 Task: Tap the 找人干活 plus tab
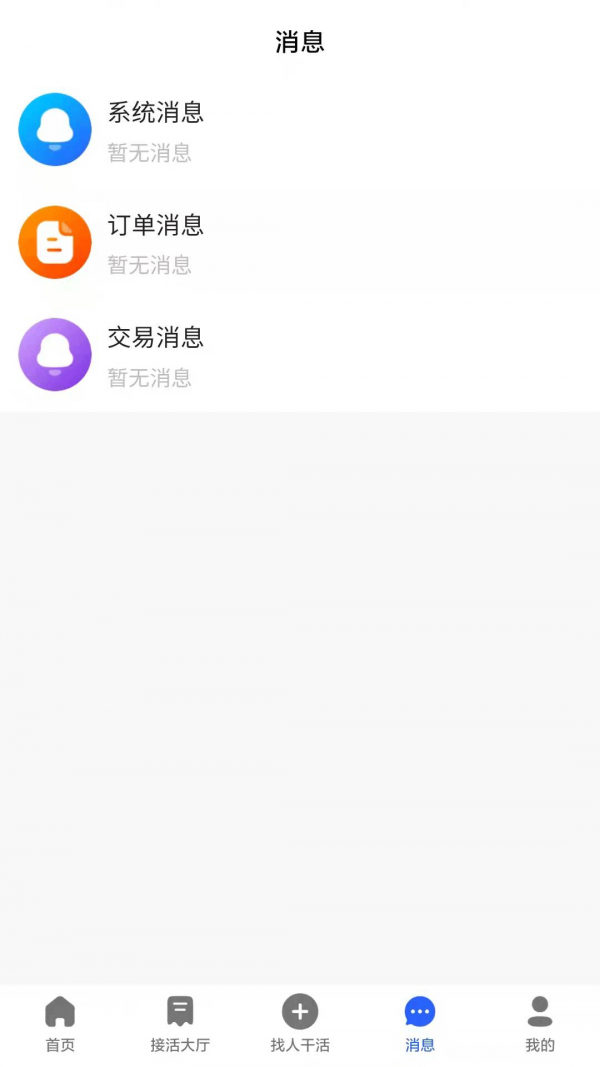(300, 1024)
